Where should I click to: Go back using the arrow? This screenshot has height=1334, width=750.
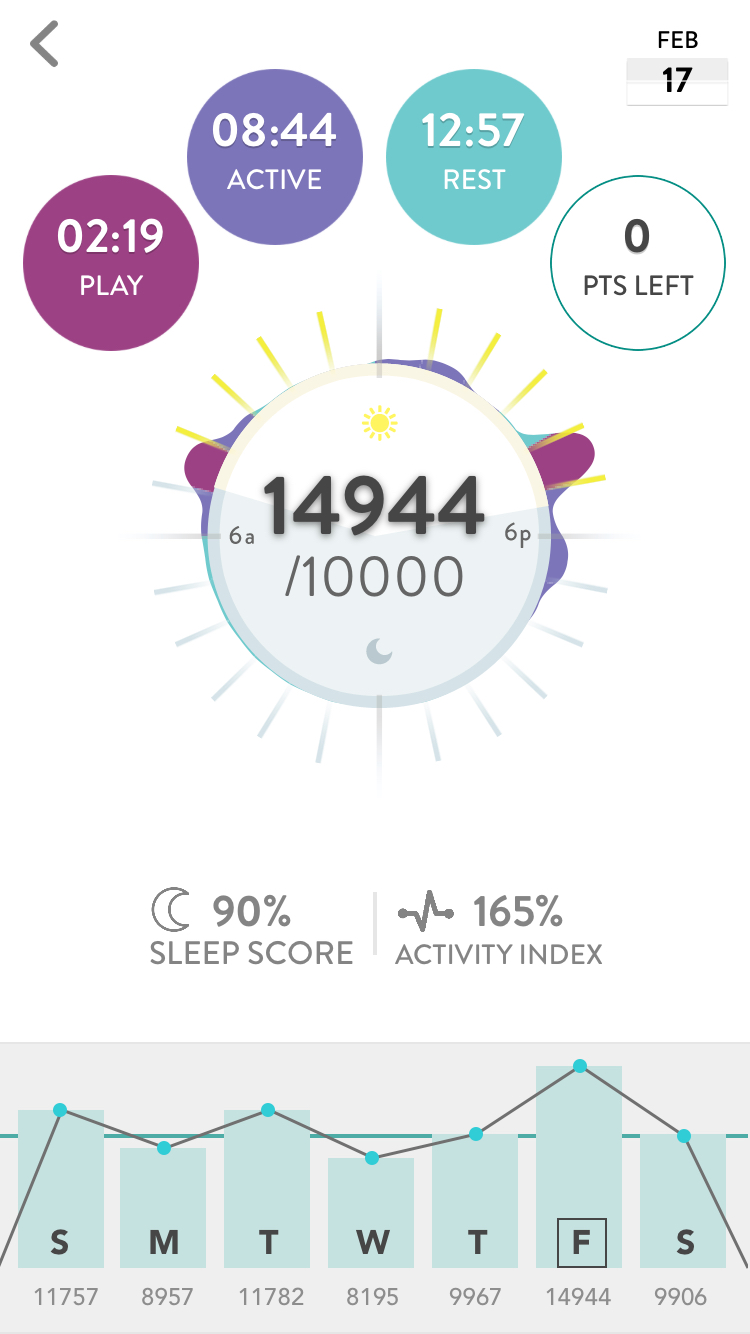[45, 45]
